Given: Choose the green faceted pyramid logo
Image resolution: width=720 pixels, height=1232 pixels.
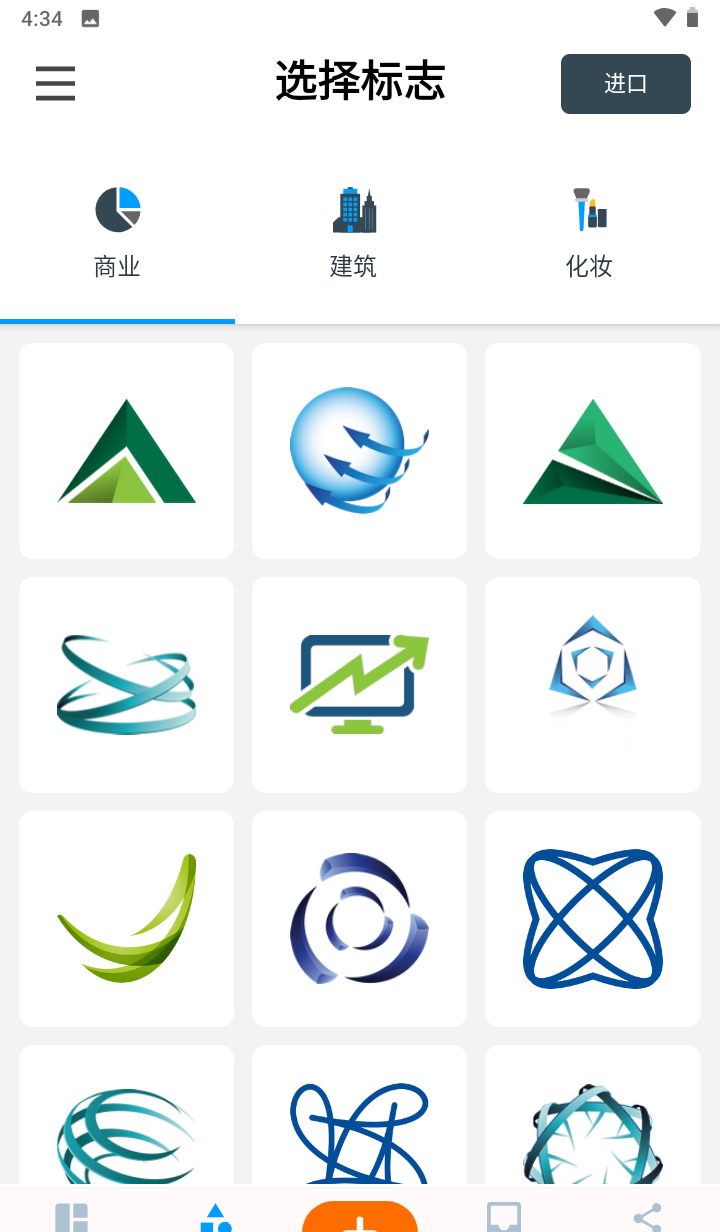Looking at the screenshot, I should click(592, 451).
